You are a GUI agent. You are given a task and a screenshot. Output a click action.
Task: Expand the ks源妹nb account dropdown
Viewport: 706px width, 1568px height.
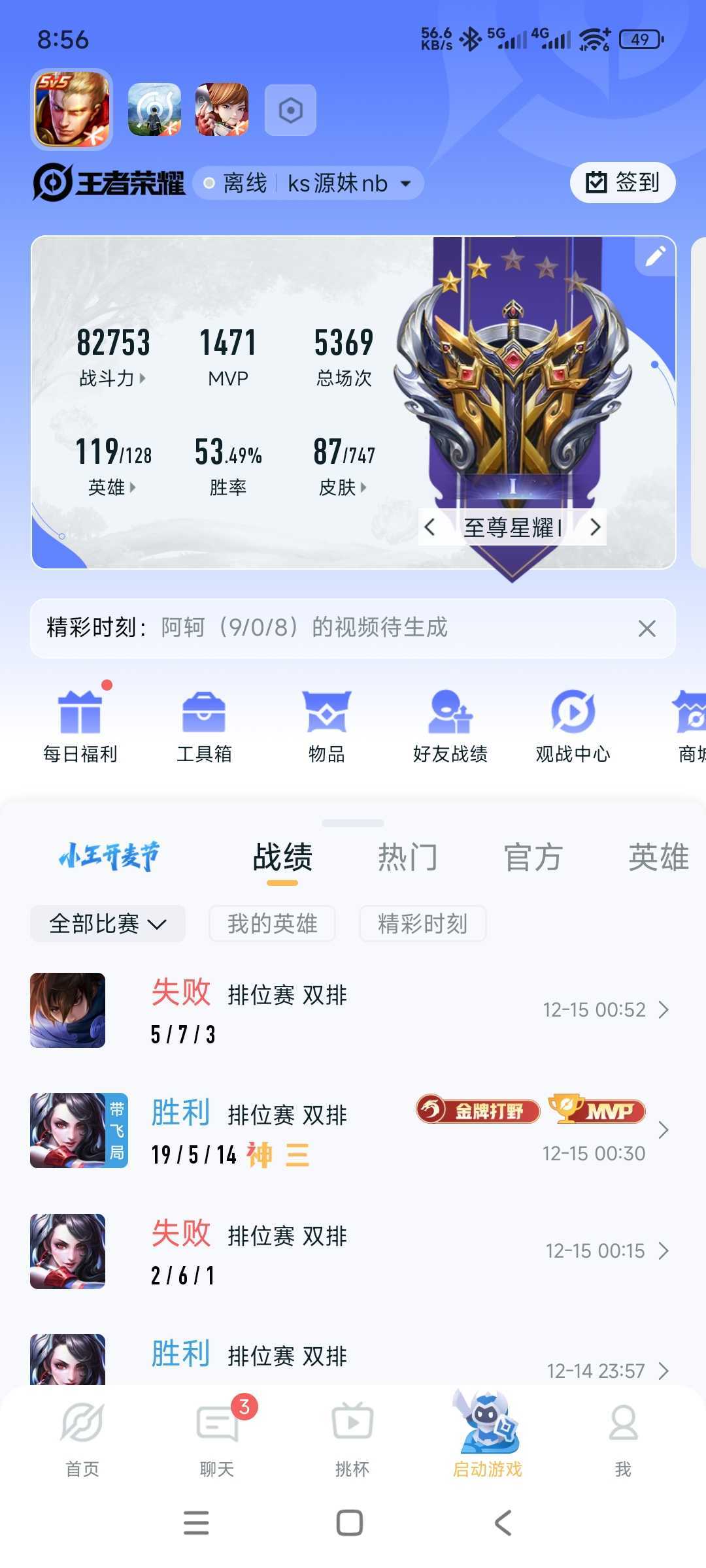[x=405, y=184]
